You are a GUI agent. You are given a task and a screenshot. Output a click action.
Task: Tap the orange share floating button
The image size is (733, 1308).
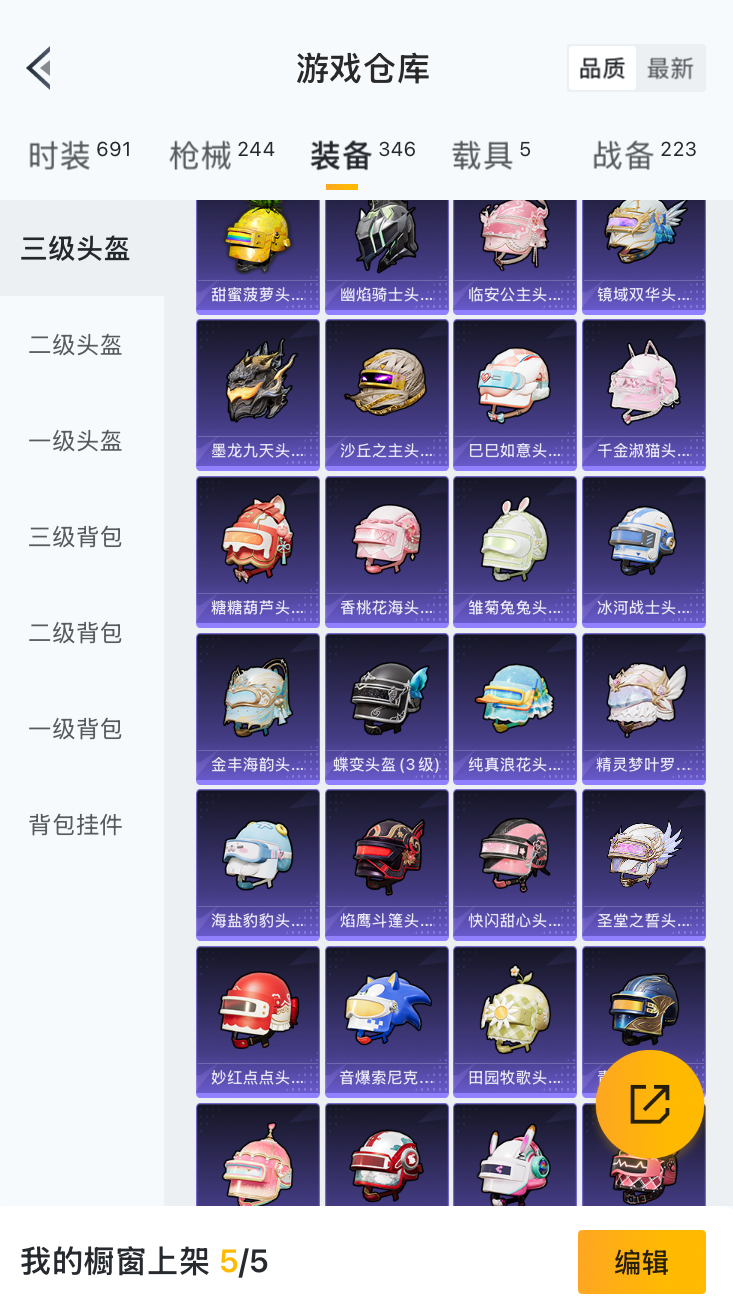pyautogui.click(x=650, y=1104)
